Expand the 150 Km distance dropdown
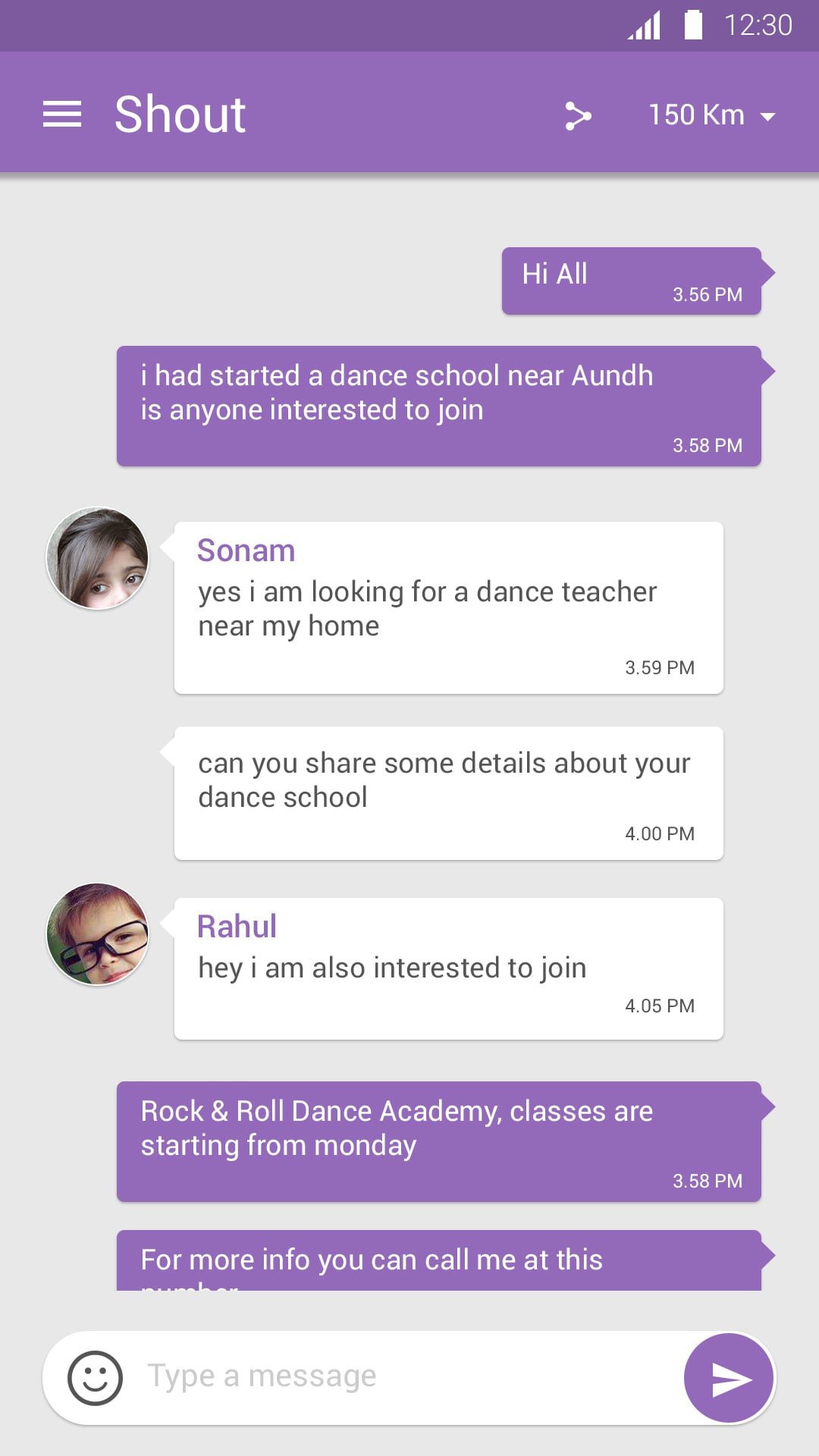Screen dimensions: 819x1456 coord(711,115)
